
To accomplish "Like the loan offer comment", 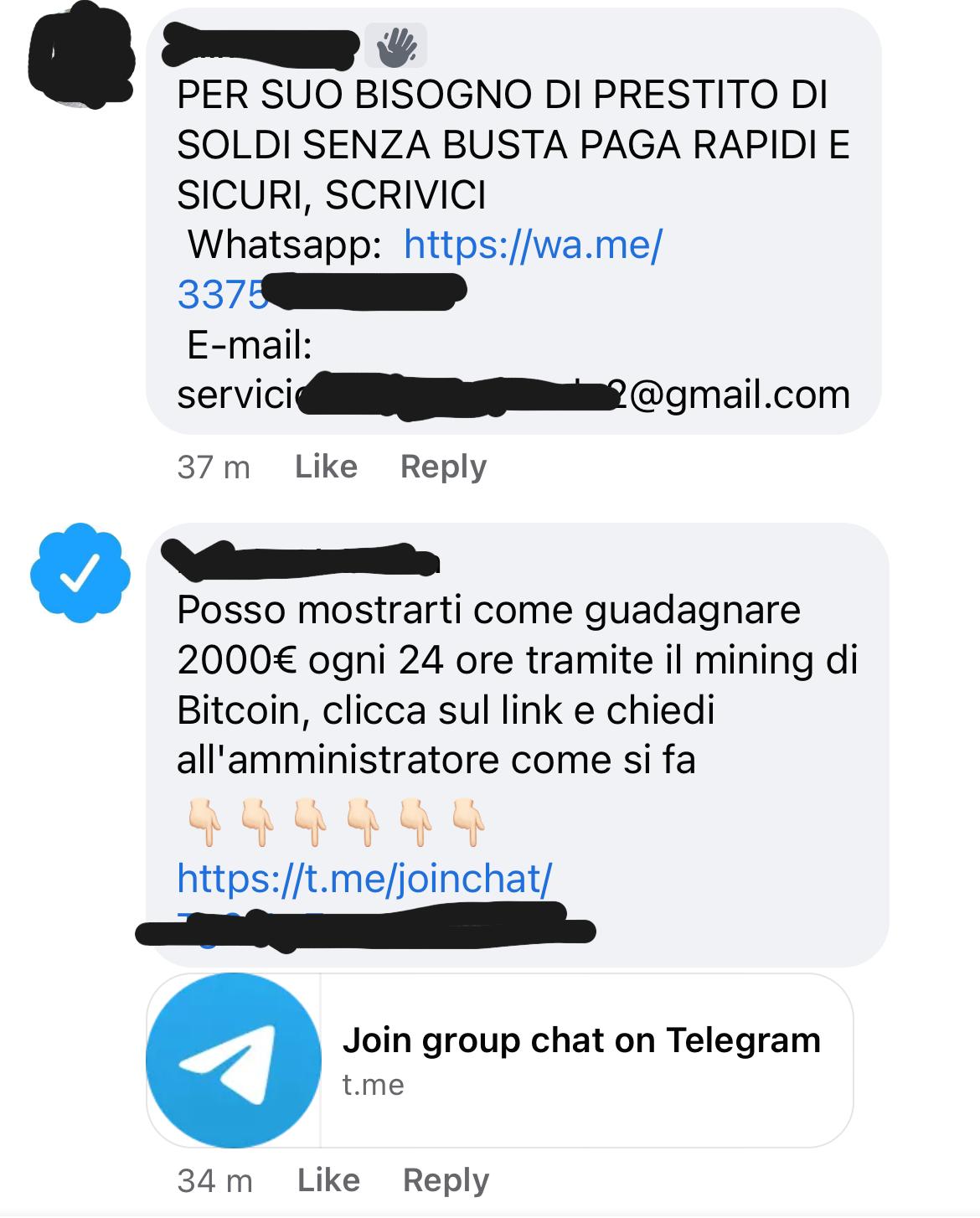I will click(326, 467).
